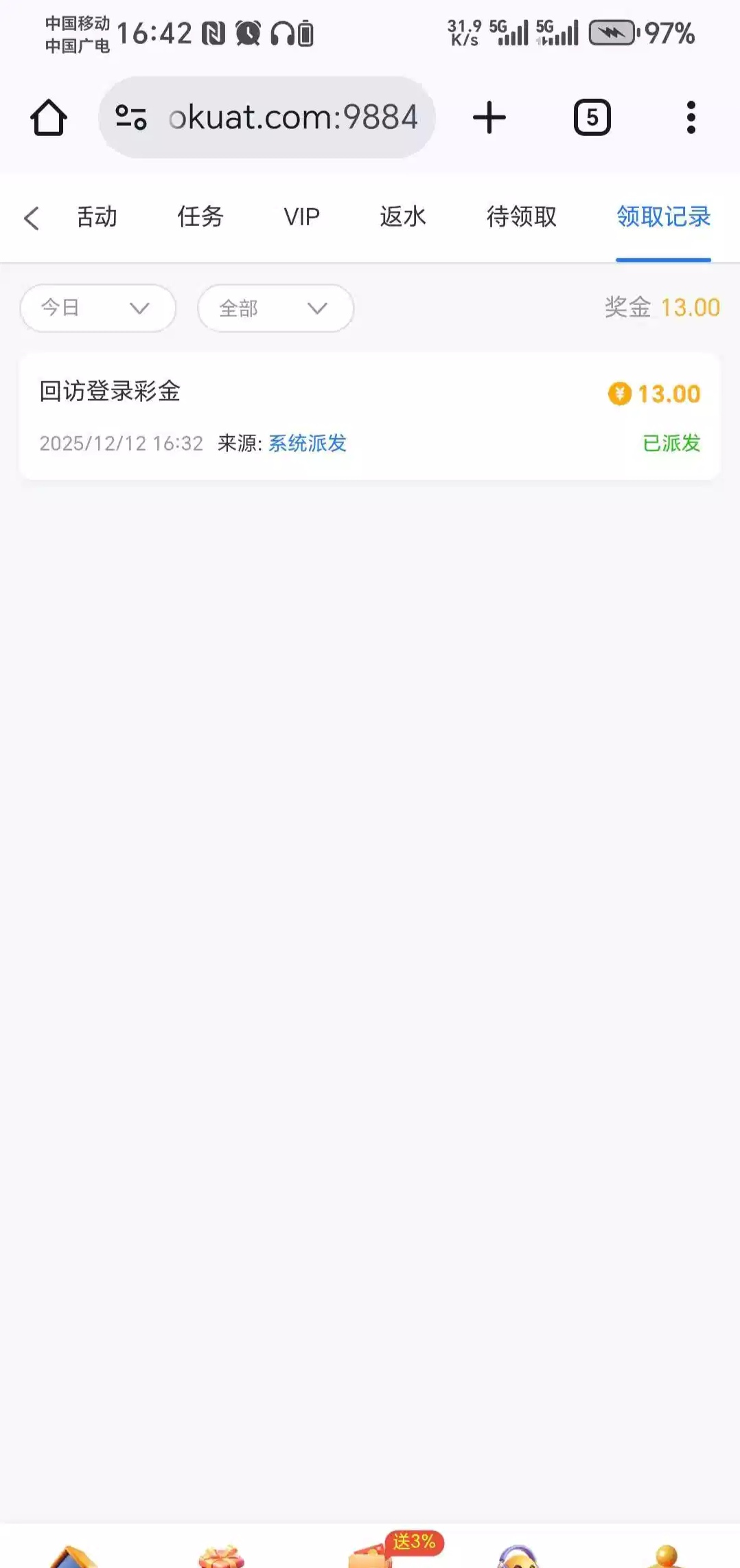The width and height of the screenshot is (740, 1568).
Task: Tap the 系统派发 source link
Action: pos(308,444)
